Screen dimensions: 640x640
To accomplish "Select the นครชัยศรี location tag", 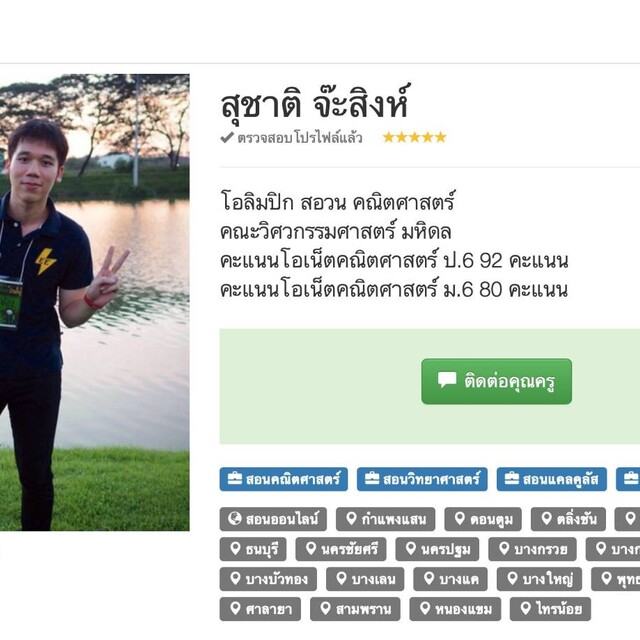I will pos(340,549).
